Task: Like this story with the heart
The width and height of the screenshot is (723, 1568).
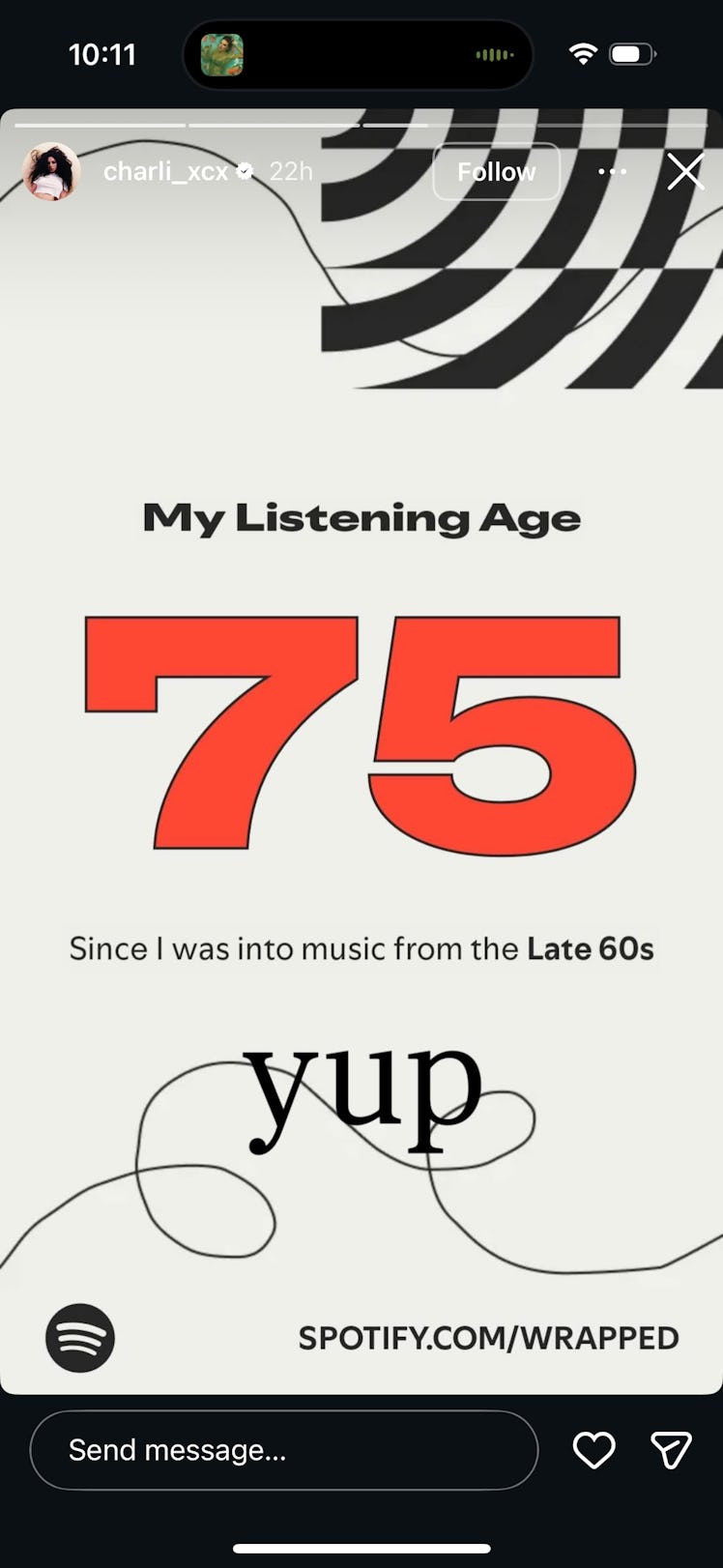Action: (x=593, y=1450)
